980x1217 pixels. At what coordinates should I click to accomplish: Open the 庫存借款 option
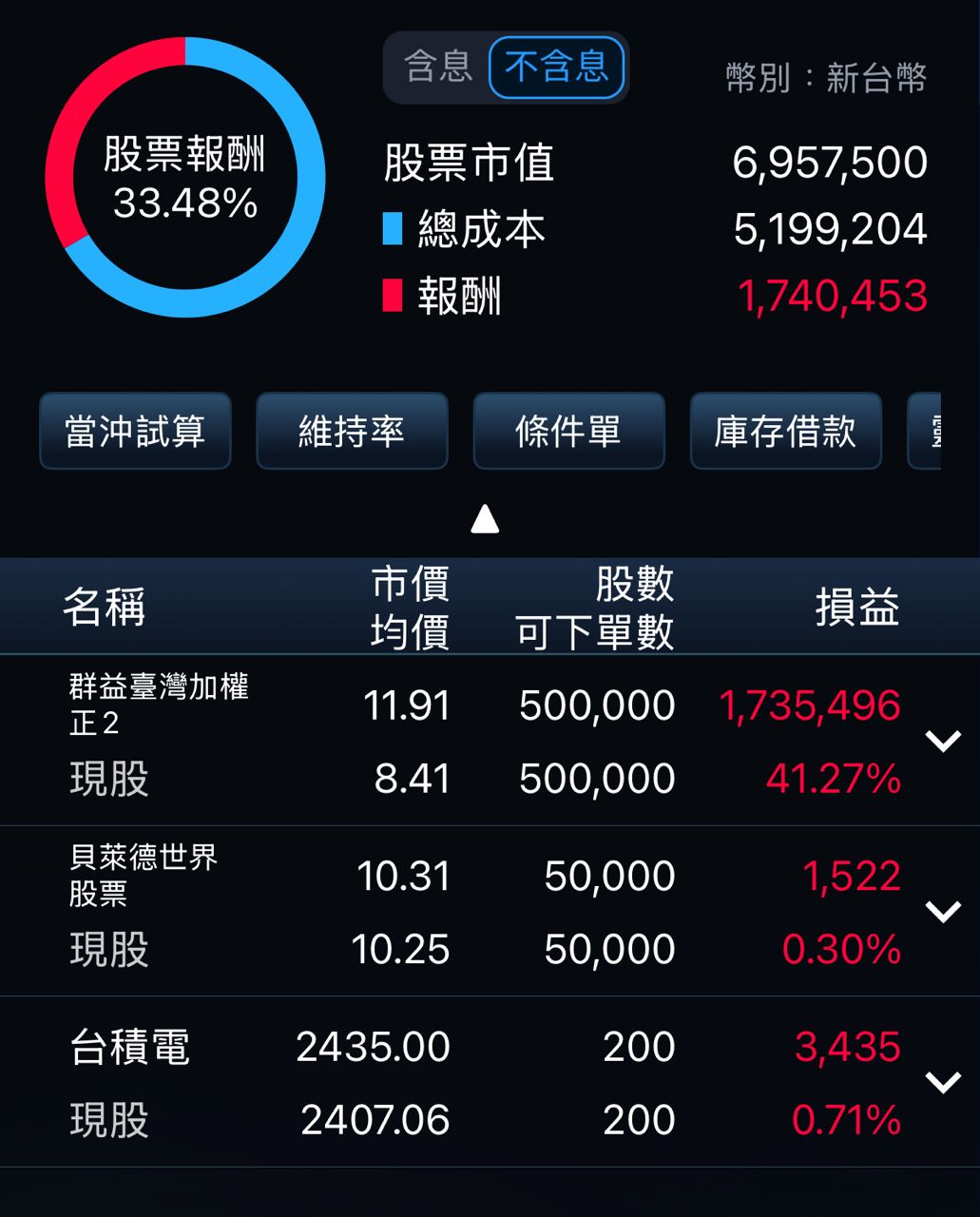tap(785, 432)
